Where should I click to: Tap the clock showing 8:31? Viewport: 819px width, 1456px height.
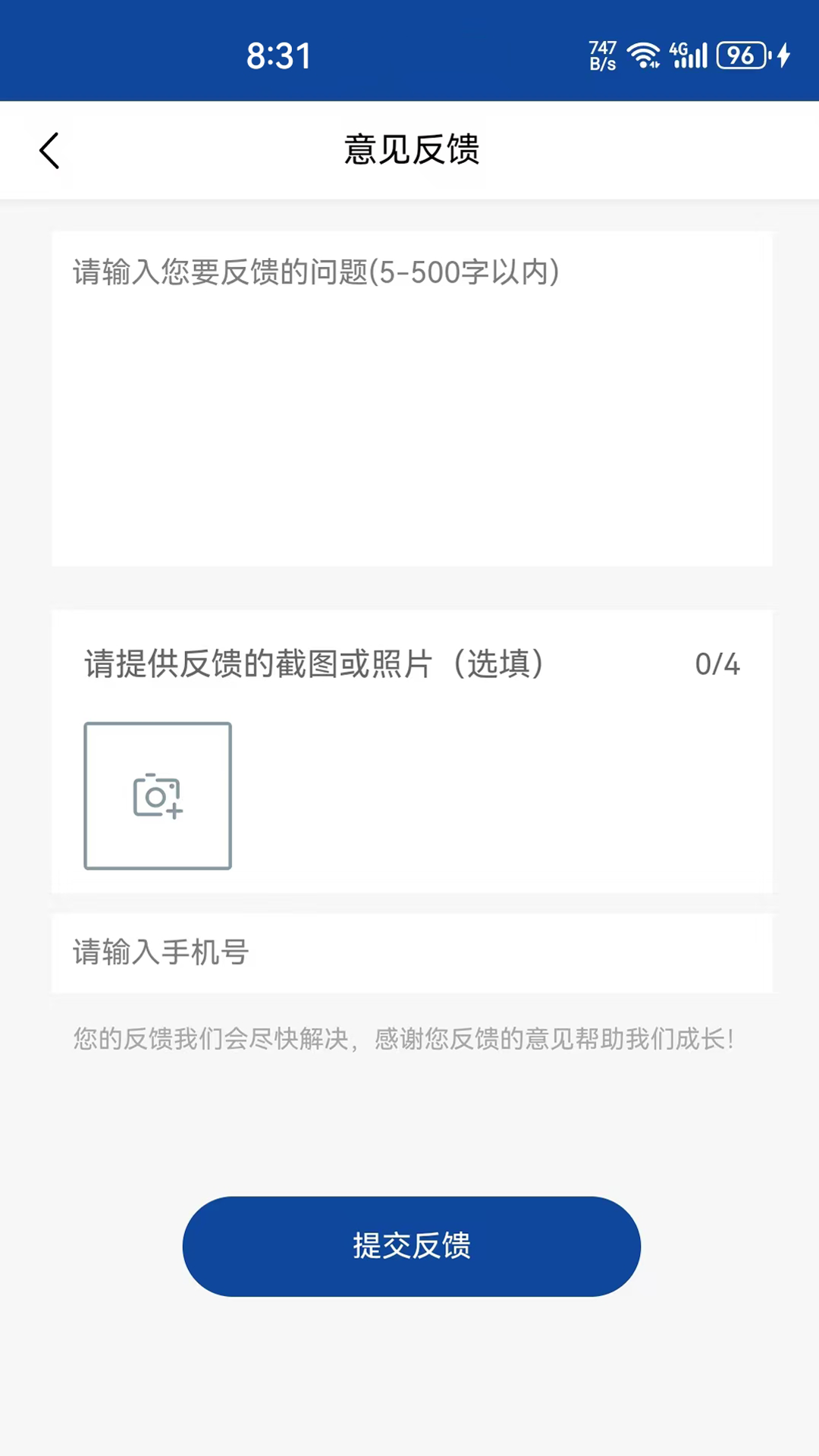point(279,55)
